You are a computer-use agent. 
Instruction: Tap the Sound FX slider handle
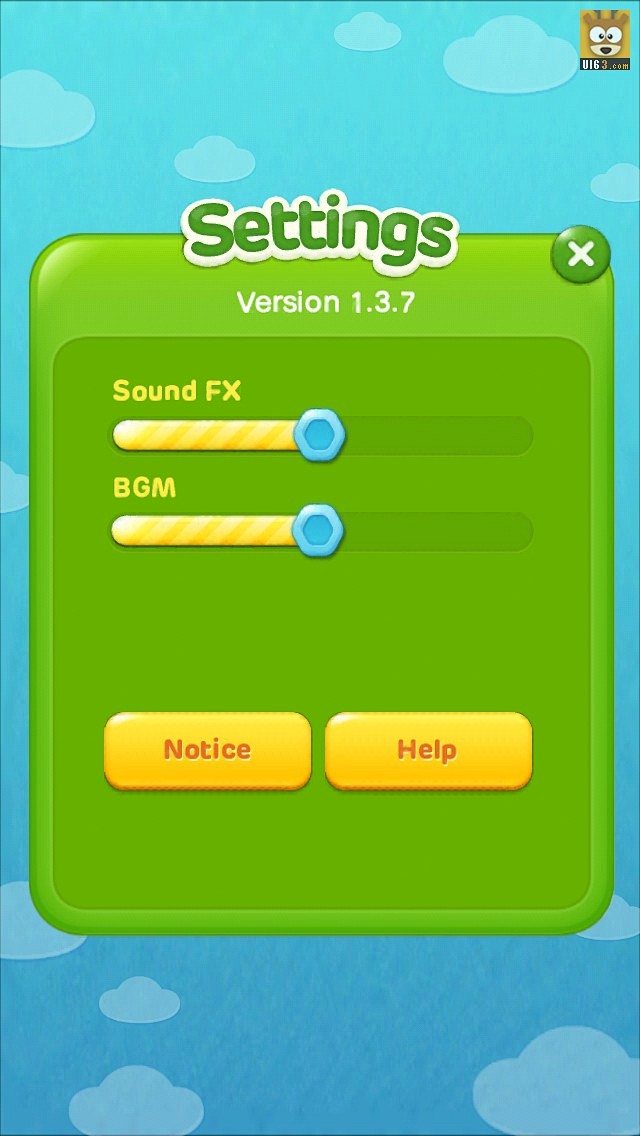320,435
